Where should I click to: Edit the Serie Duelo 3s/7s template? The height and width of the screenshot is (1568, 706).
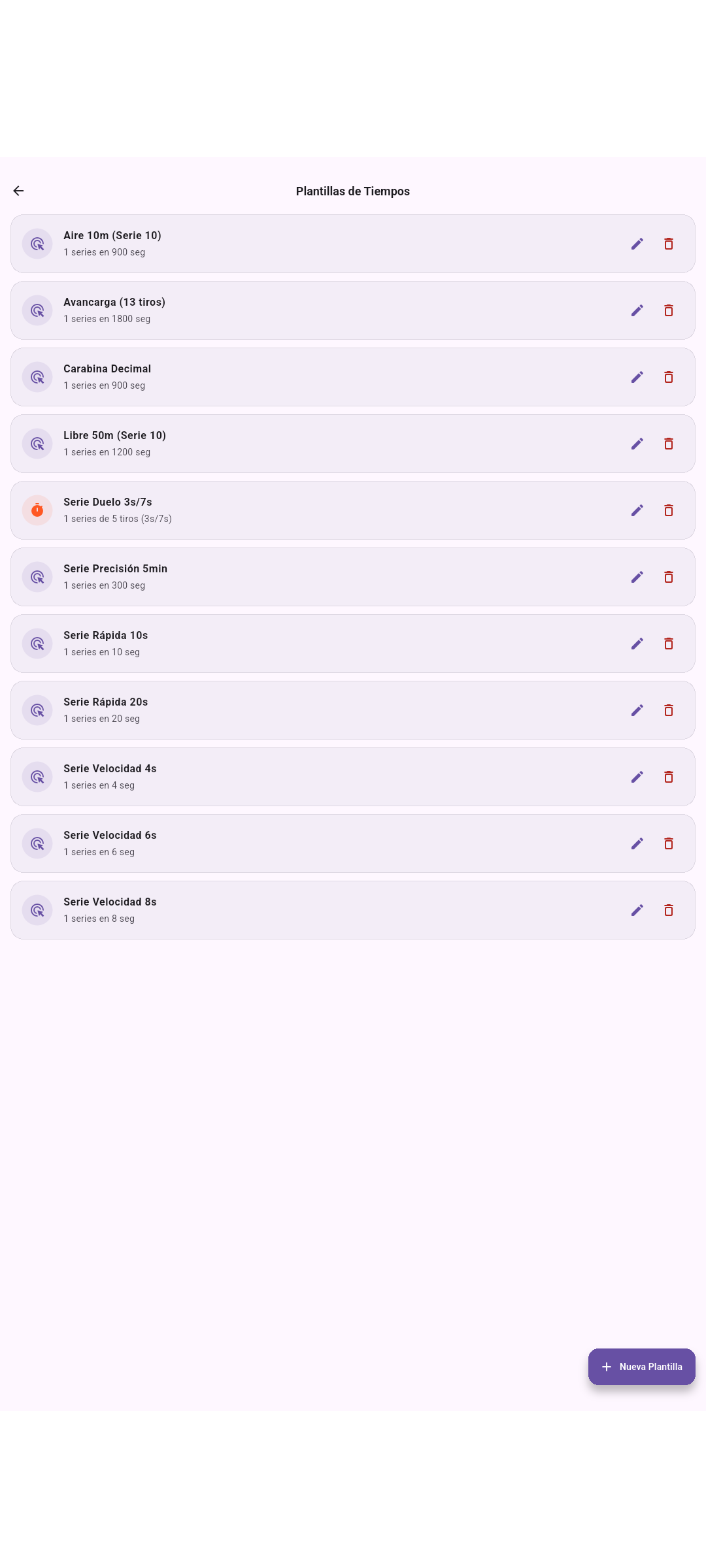[637, 510]
